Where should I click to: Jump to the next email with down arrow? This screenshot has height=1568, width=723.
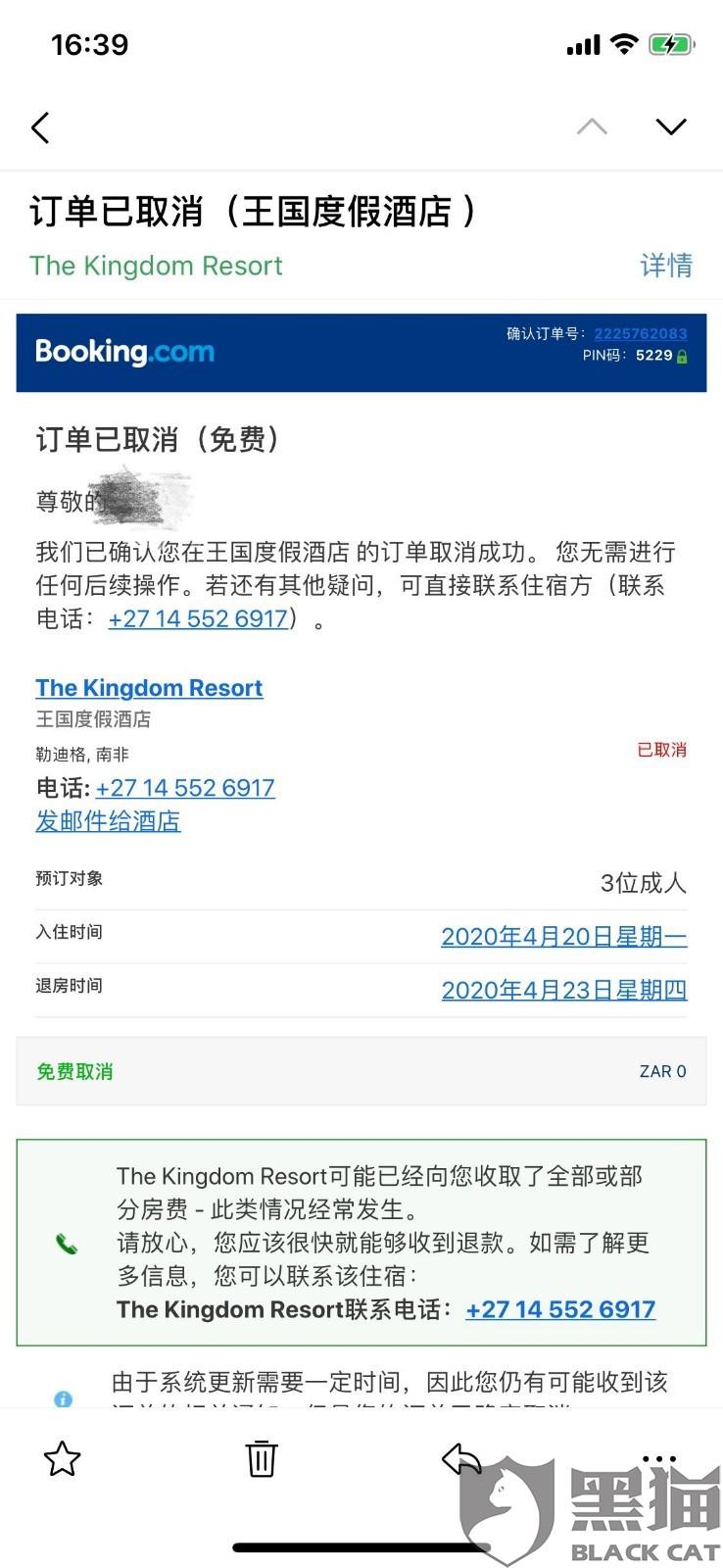point(671,126)
